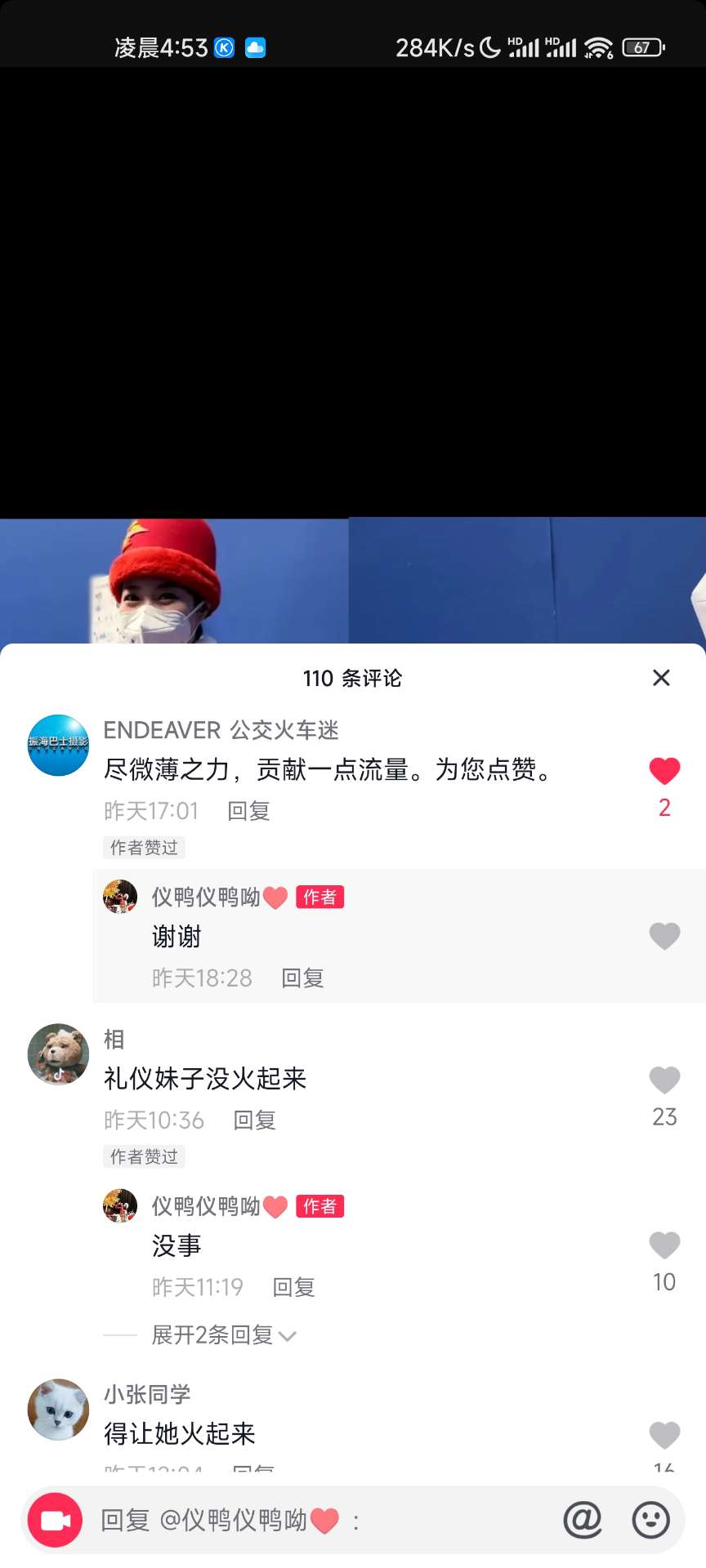
Task: Like the comment 礼仪妹子没火起来
Action: pos(664,1080)
